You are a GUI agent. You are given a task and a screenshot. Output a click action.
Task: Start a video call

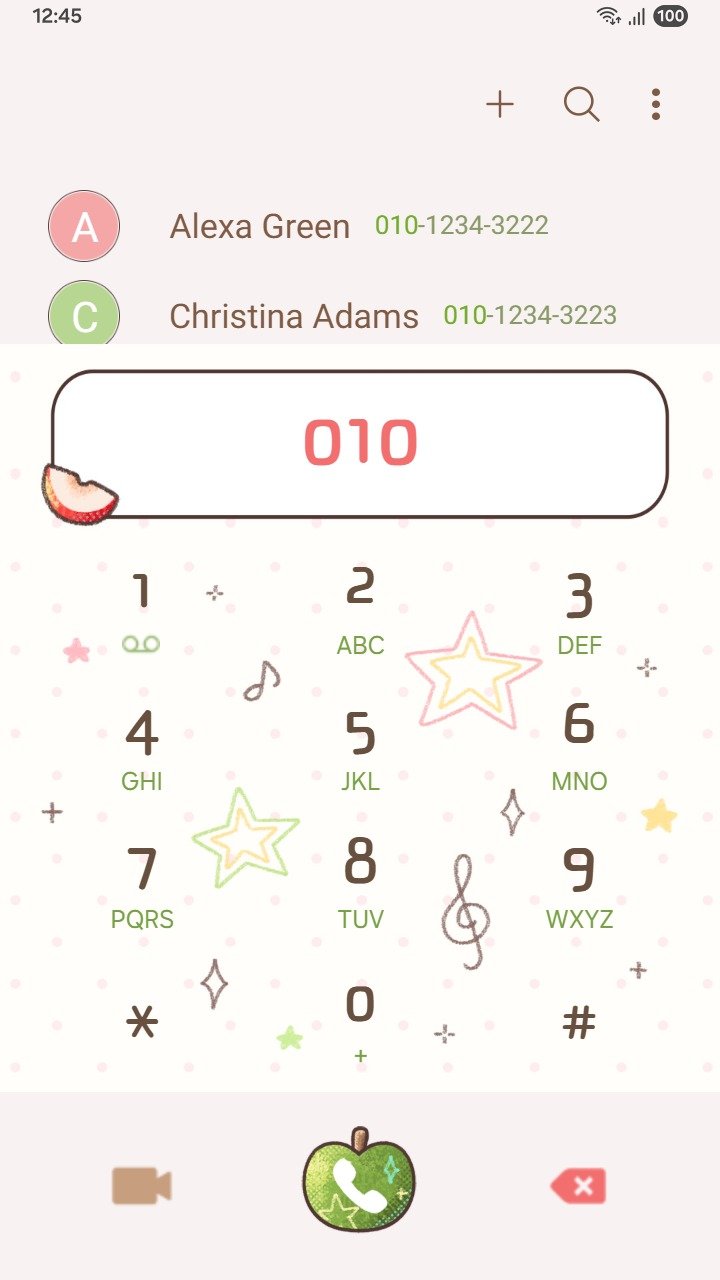(x=141, y=1186)
